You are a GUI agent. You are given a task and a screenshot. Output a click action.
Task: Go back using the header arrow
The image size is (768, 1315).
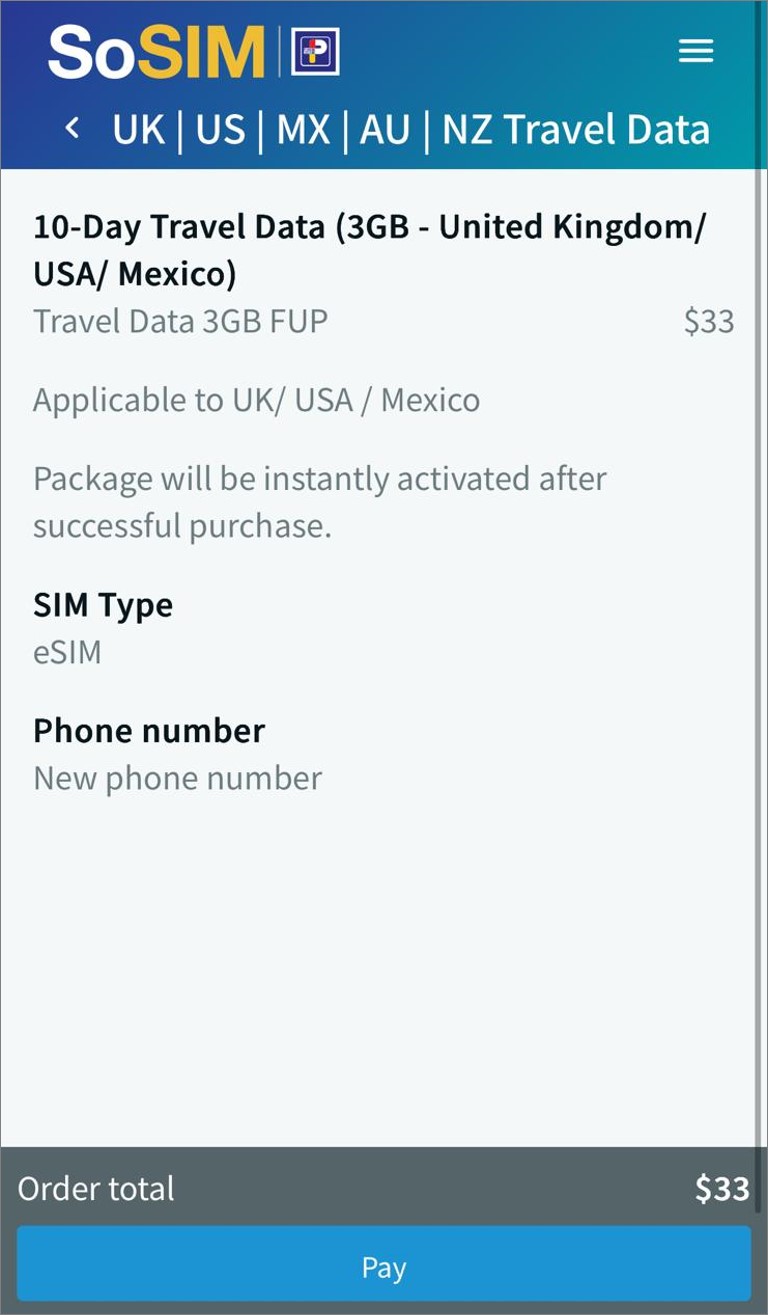click(x=71, y=128)
